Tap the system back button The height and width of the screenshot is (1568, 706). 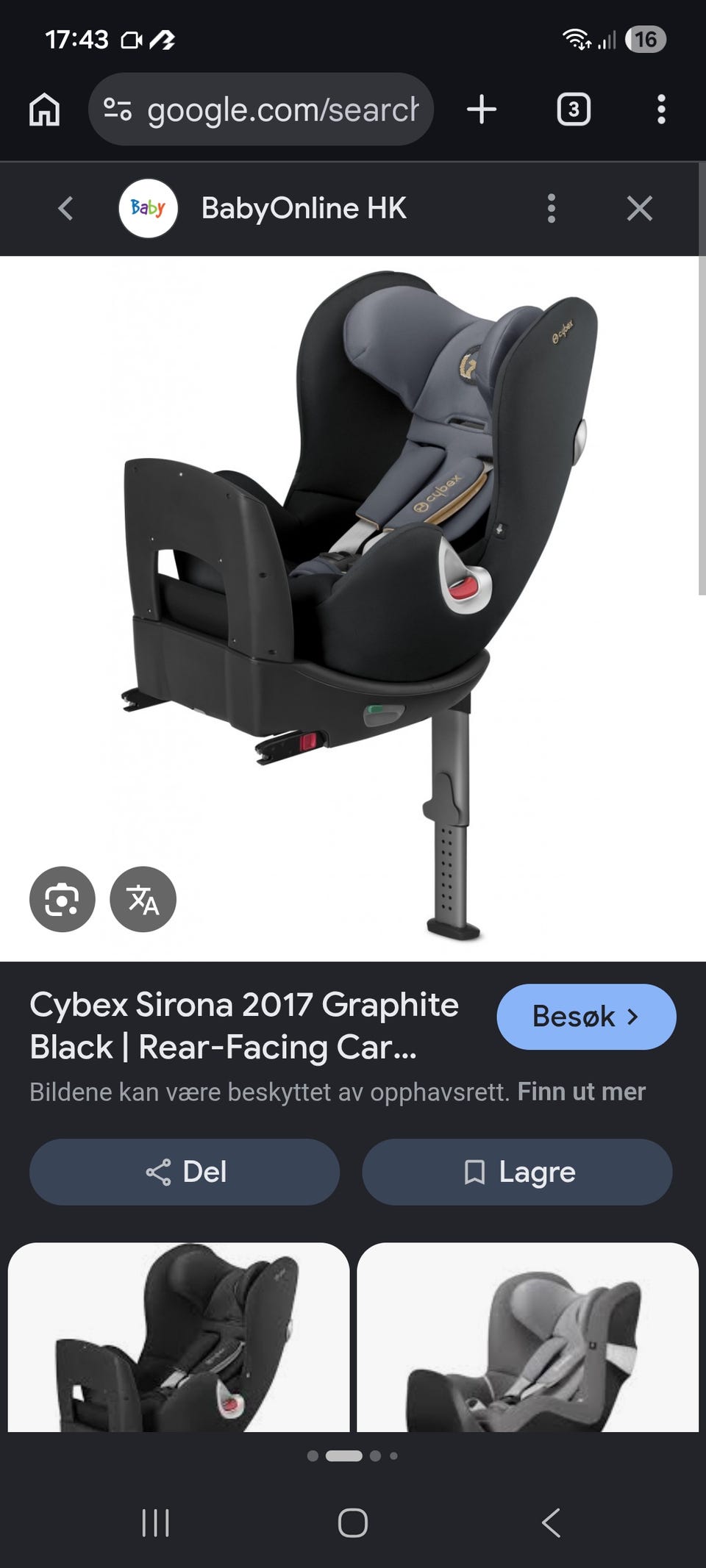[551, 1522]
